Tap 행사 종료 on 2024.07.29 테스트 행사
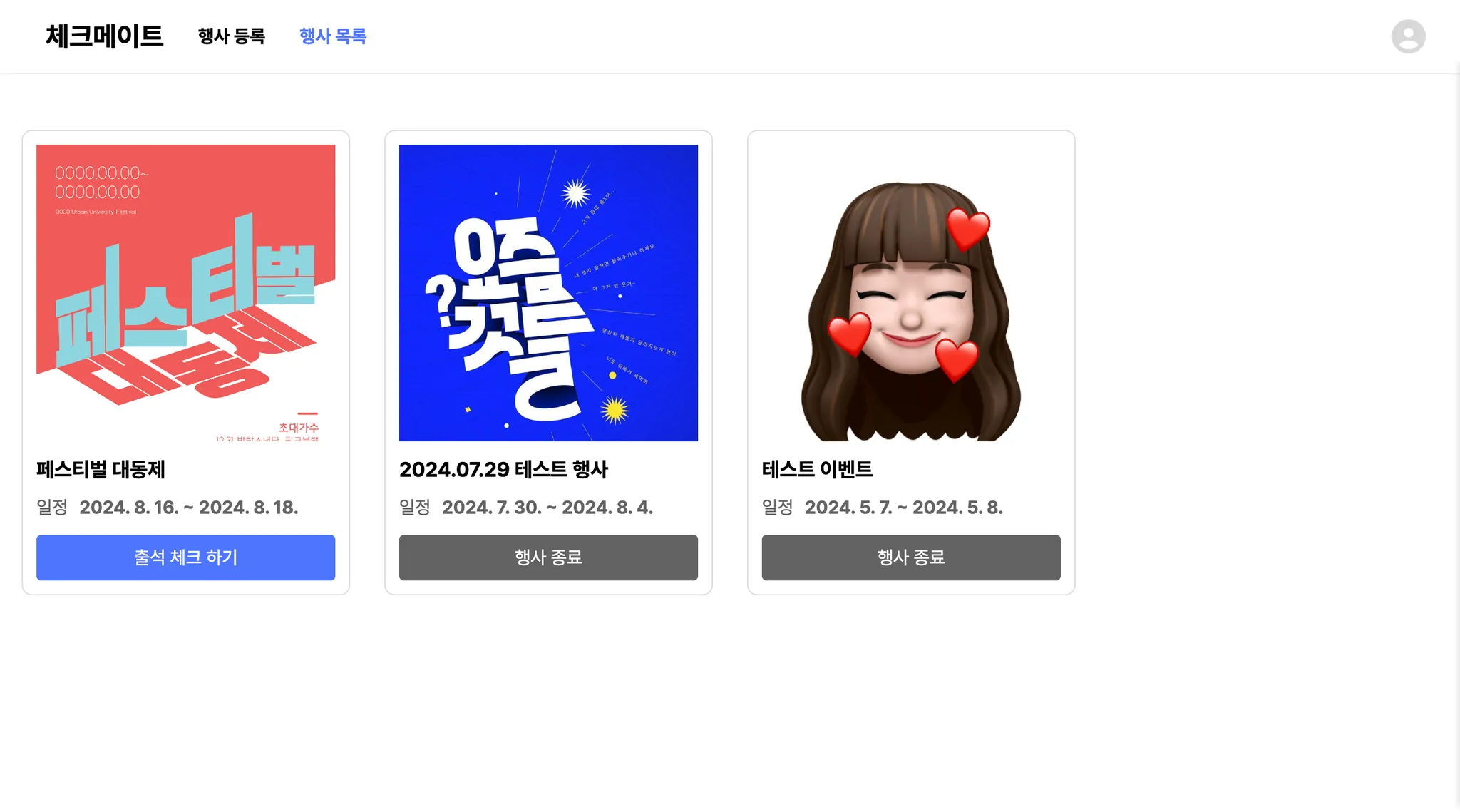Screen dimensions: 1460x812 coord(548,557)
